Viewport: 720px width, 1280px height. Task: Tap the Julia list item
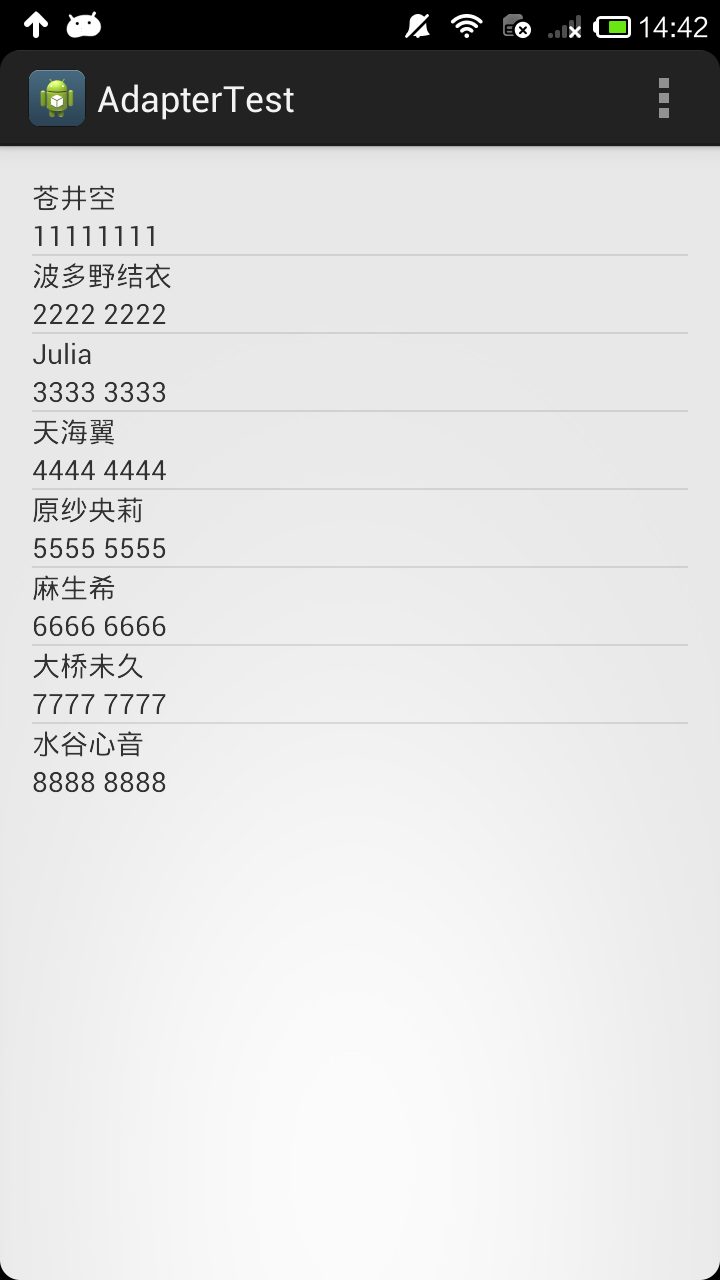pos(360,372)
